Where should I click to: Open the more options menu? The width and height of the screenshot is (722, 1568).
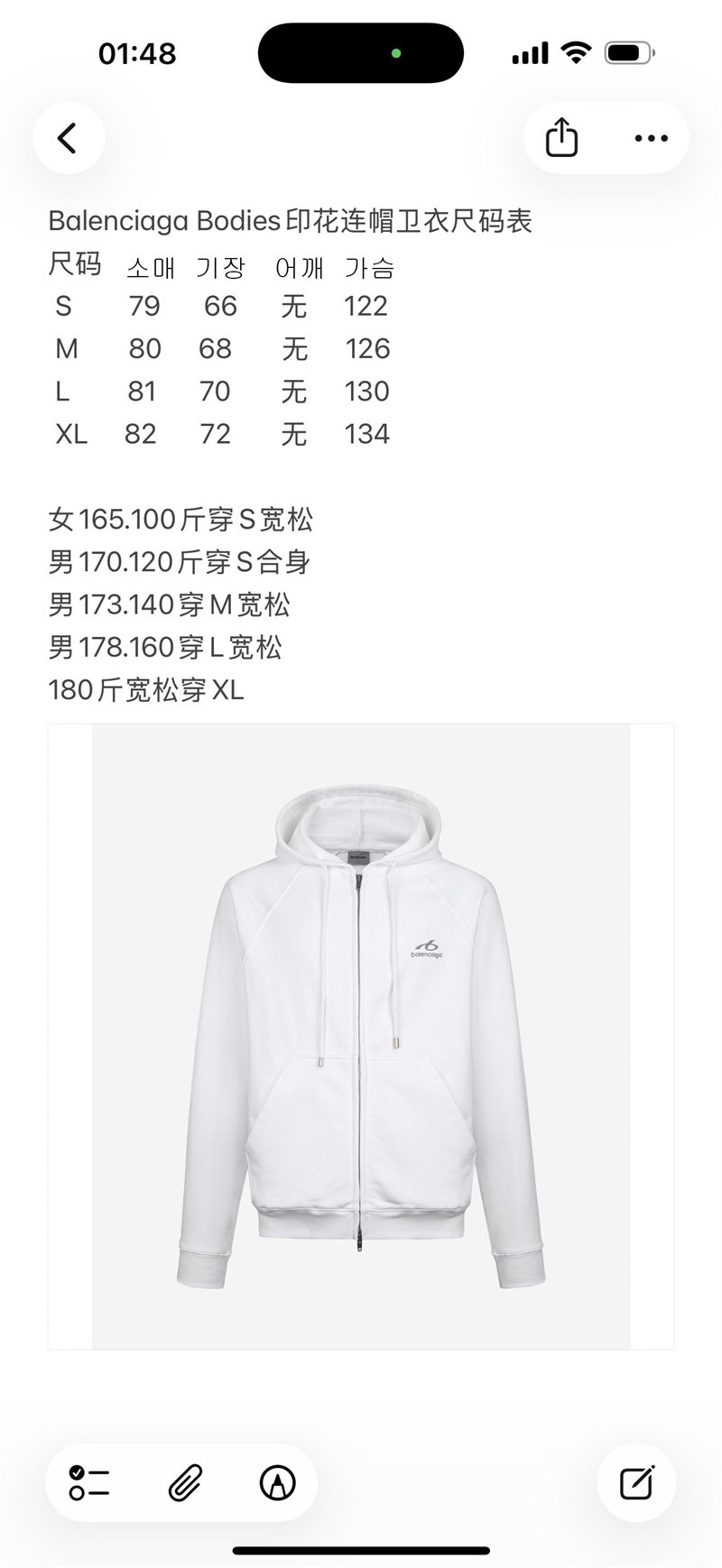[651, 138]
